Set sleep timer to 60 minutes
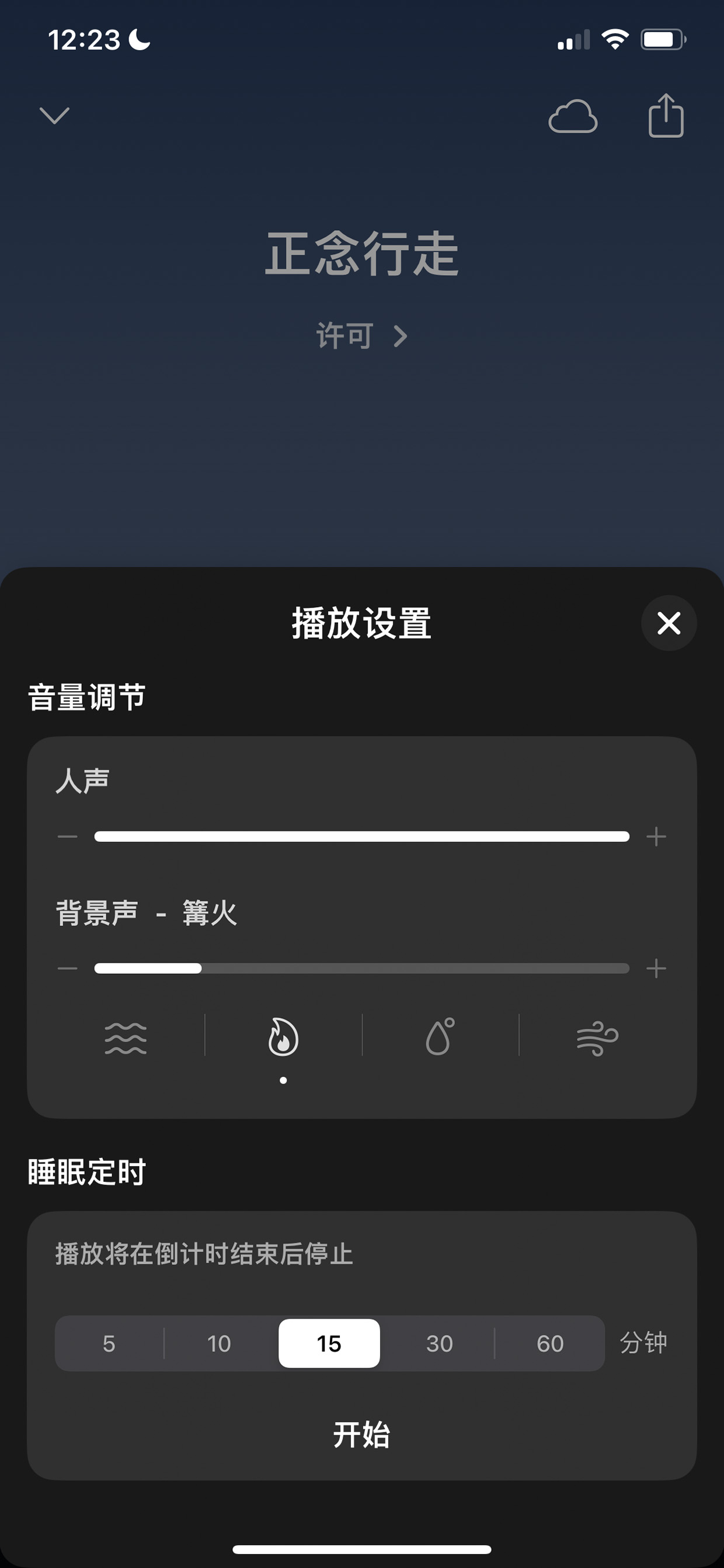The width and height of the screenshot is (724, 1568). pos(550,1342)
